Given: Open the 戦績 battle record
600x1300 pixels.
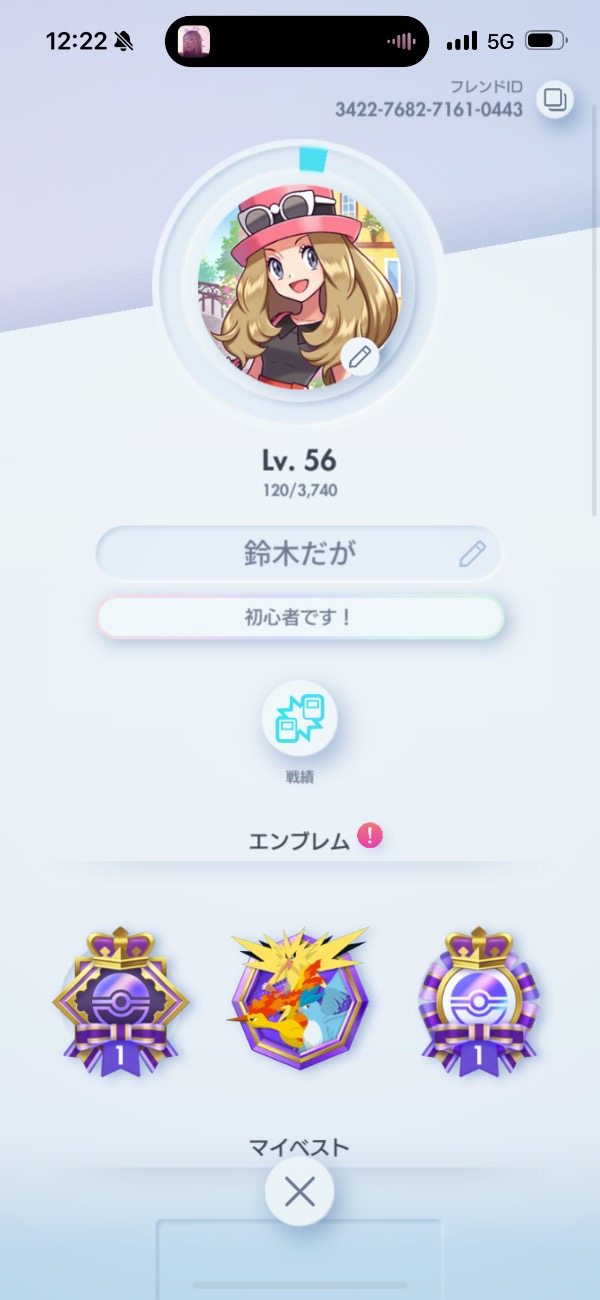Looking at the screenshot, I should tap(300, 718).
